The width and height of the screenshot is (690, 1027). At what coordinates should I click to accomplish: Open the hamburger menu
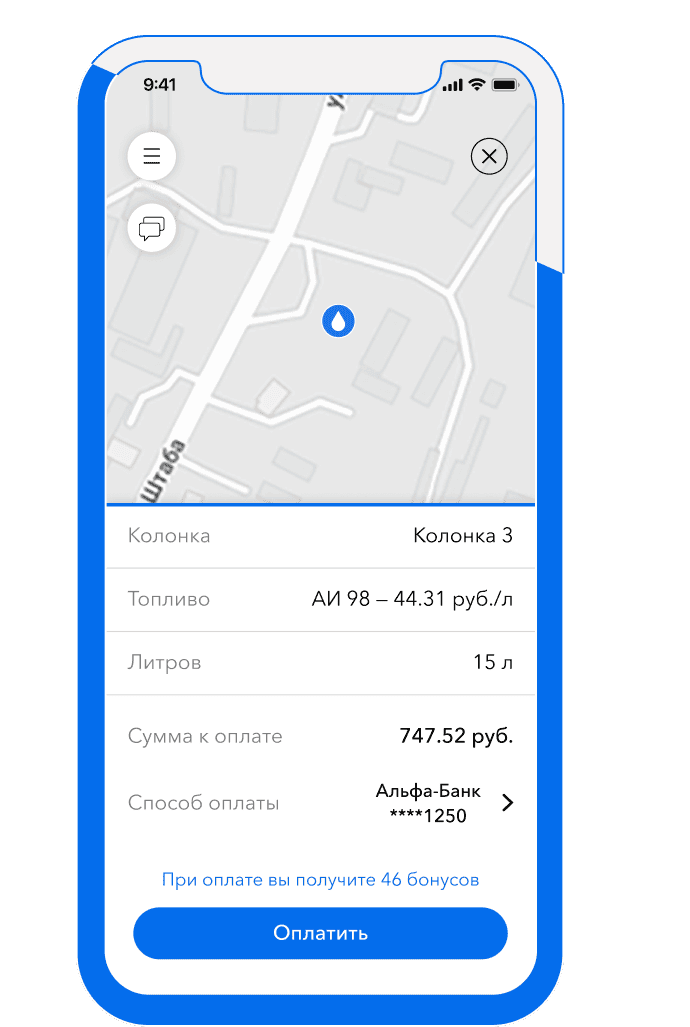coord(152,156)
